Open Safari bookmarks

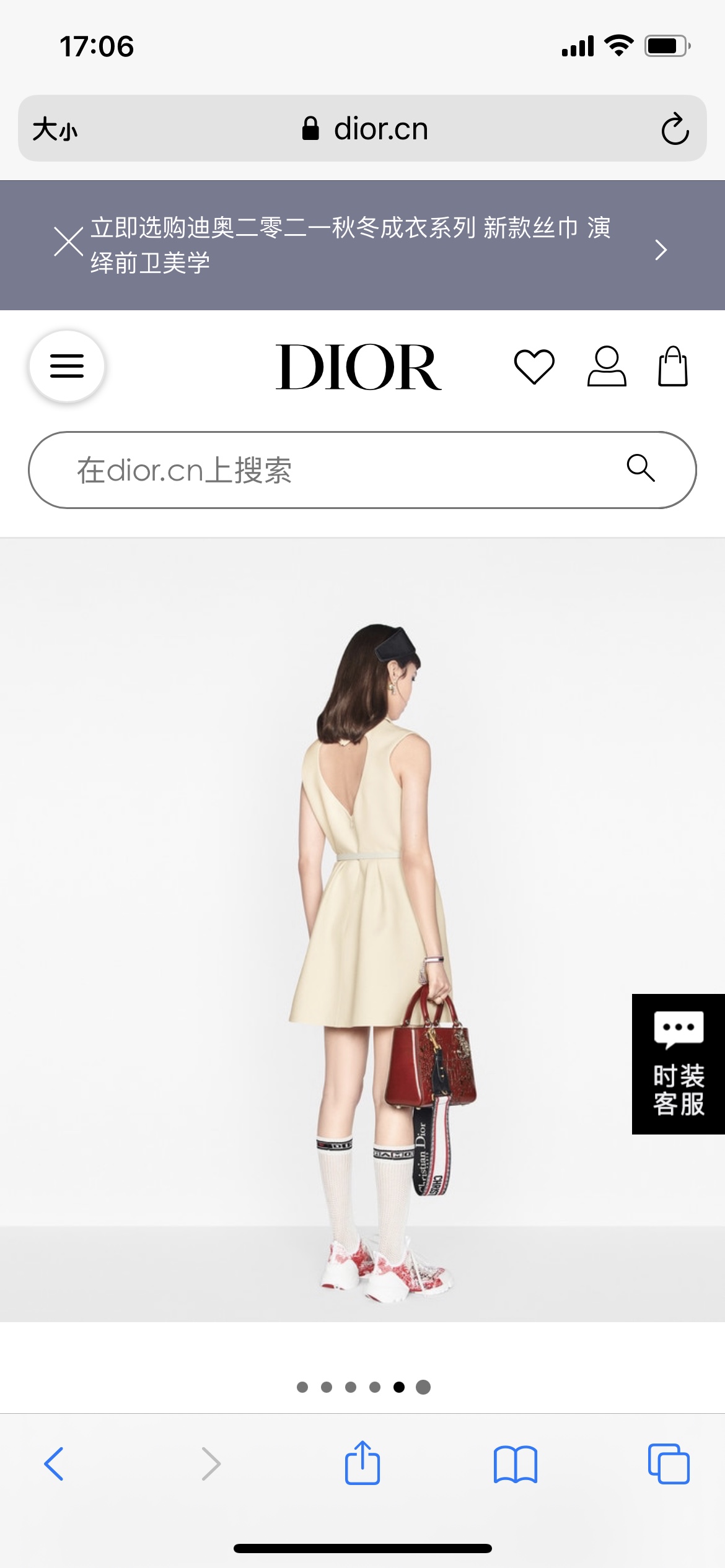[x=516, y=1464]
